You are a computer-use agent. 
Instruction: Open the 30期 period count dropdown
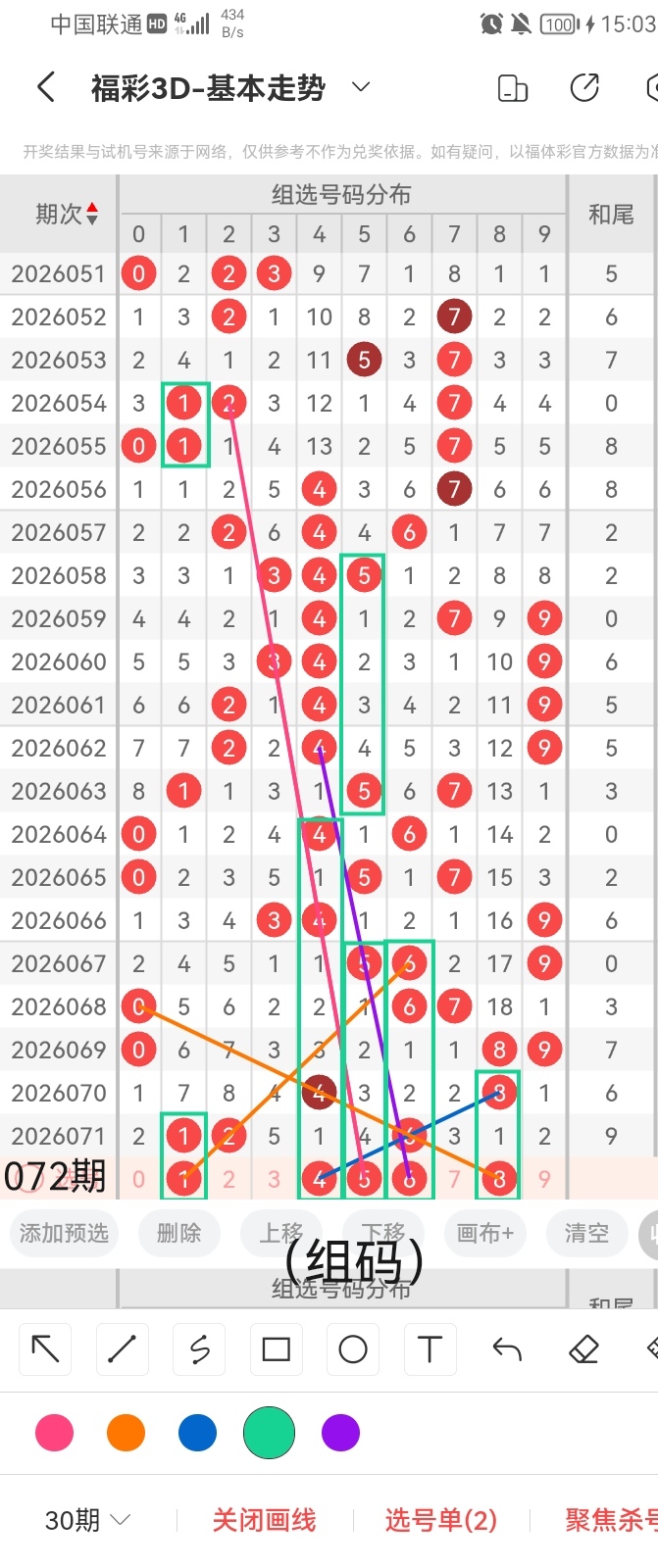coord(87,1520)
